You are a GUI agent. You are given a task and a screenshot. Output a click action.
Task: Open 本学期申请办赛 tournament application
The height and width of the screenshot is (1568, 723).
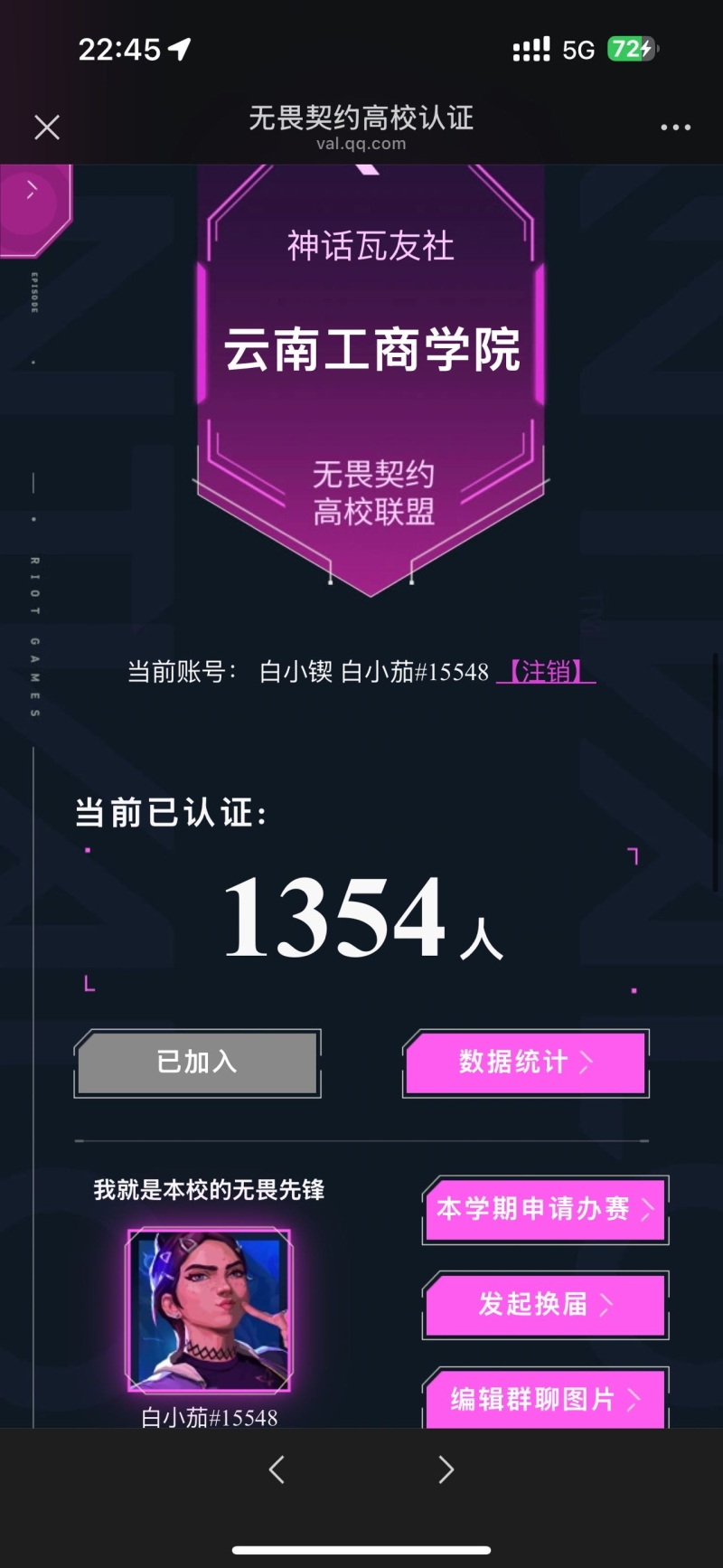545,1209
